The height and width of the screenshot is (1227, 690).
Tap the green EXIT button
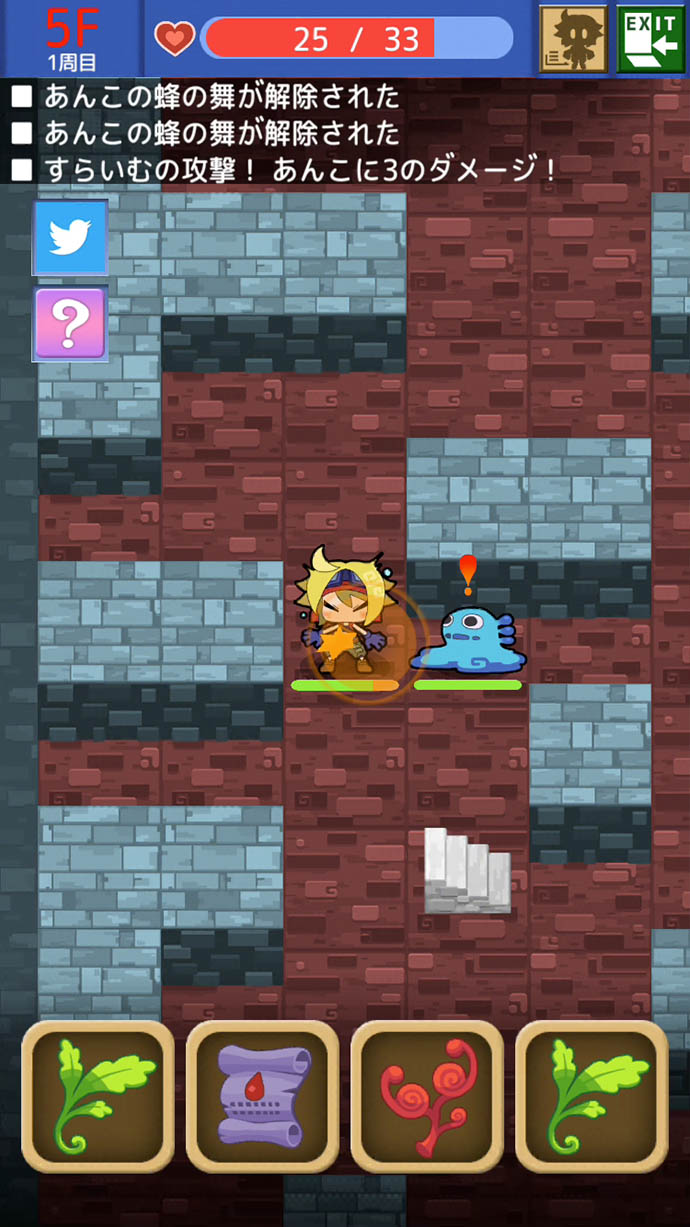coord(650,39)
